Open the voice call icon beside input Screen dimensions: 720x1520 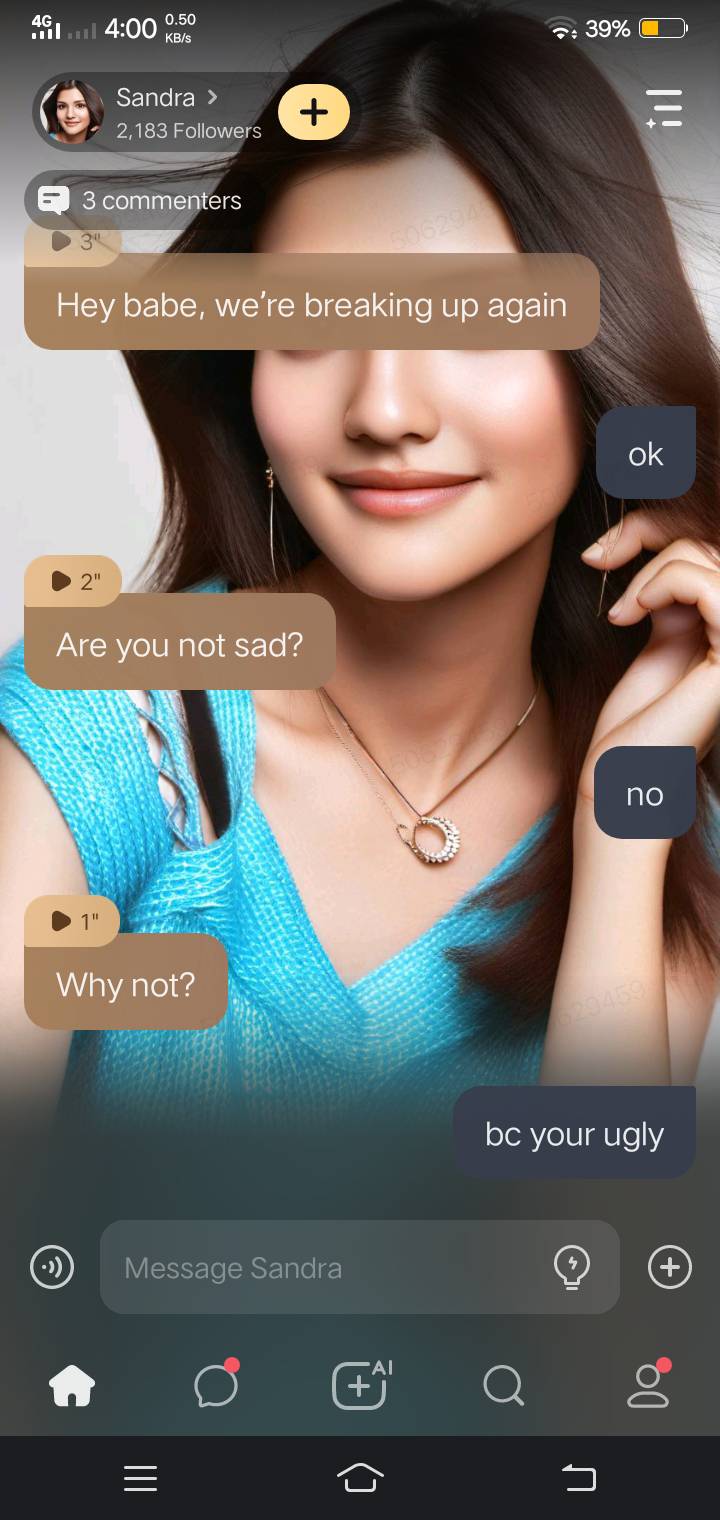(52, 1267)
